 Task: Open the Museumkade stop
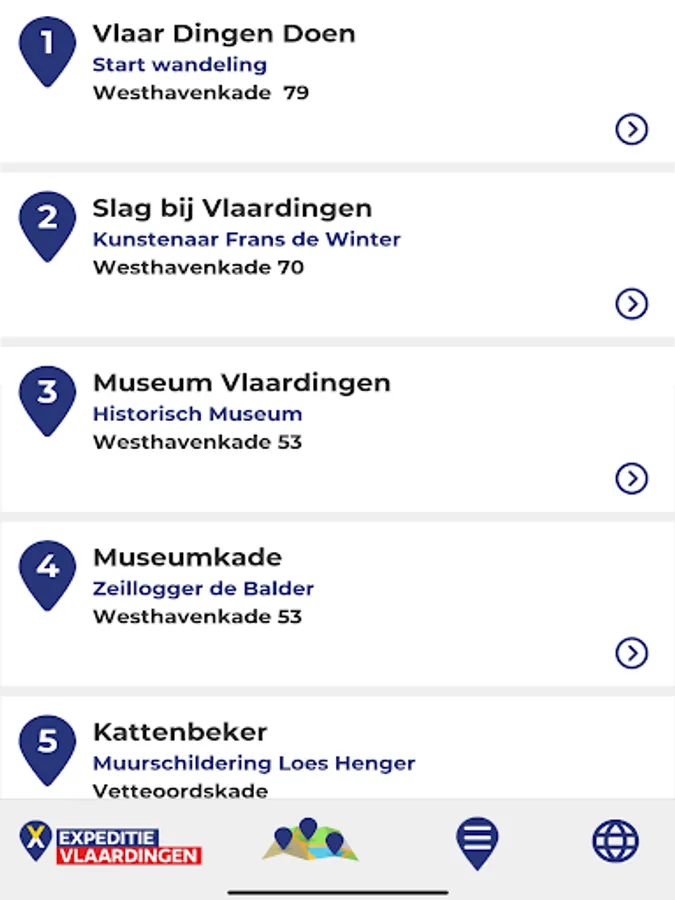(x=187, y=558)
